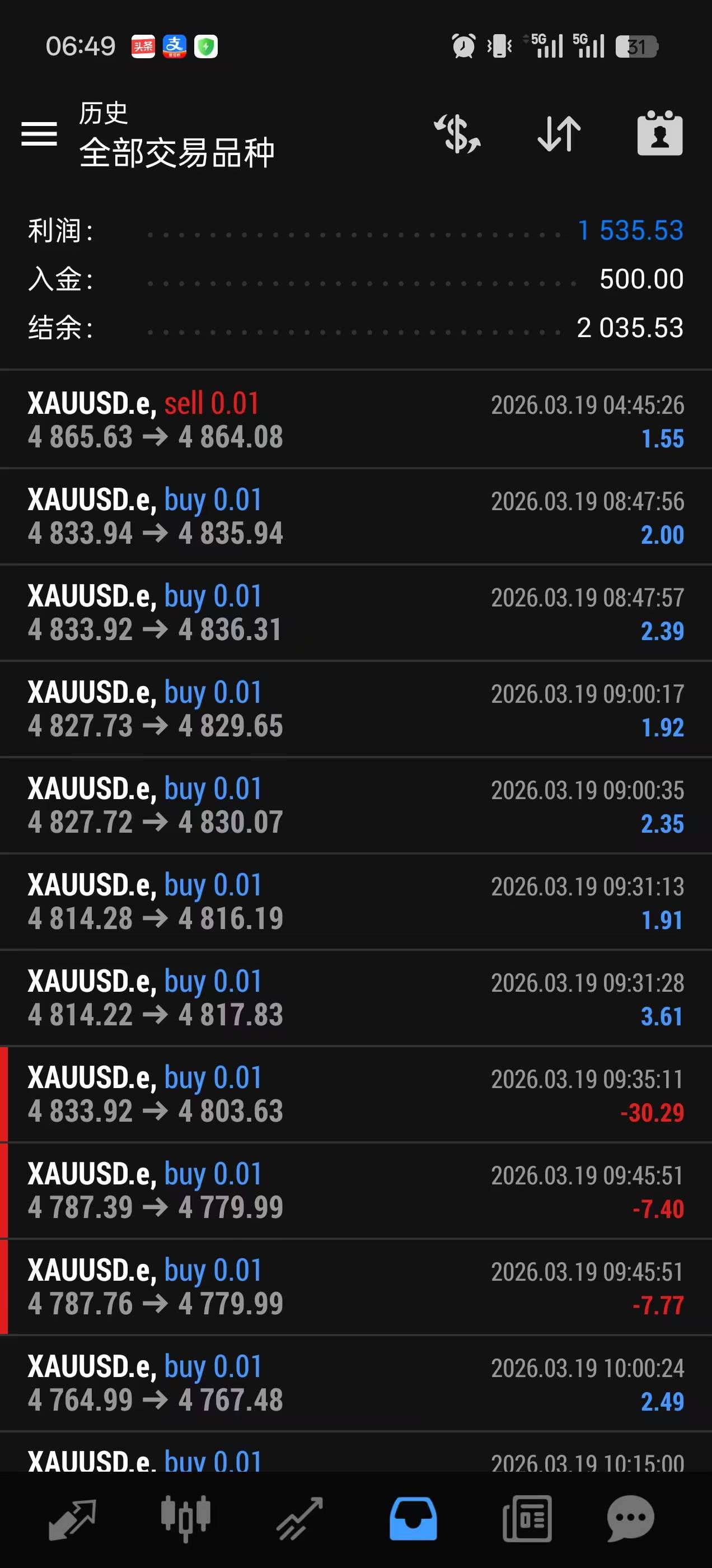This screenshot has height=1568, width=712.
Task: Open the currency symbol filter icon
Action: point(458,133)
